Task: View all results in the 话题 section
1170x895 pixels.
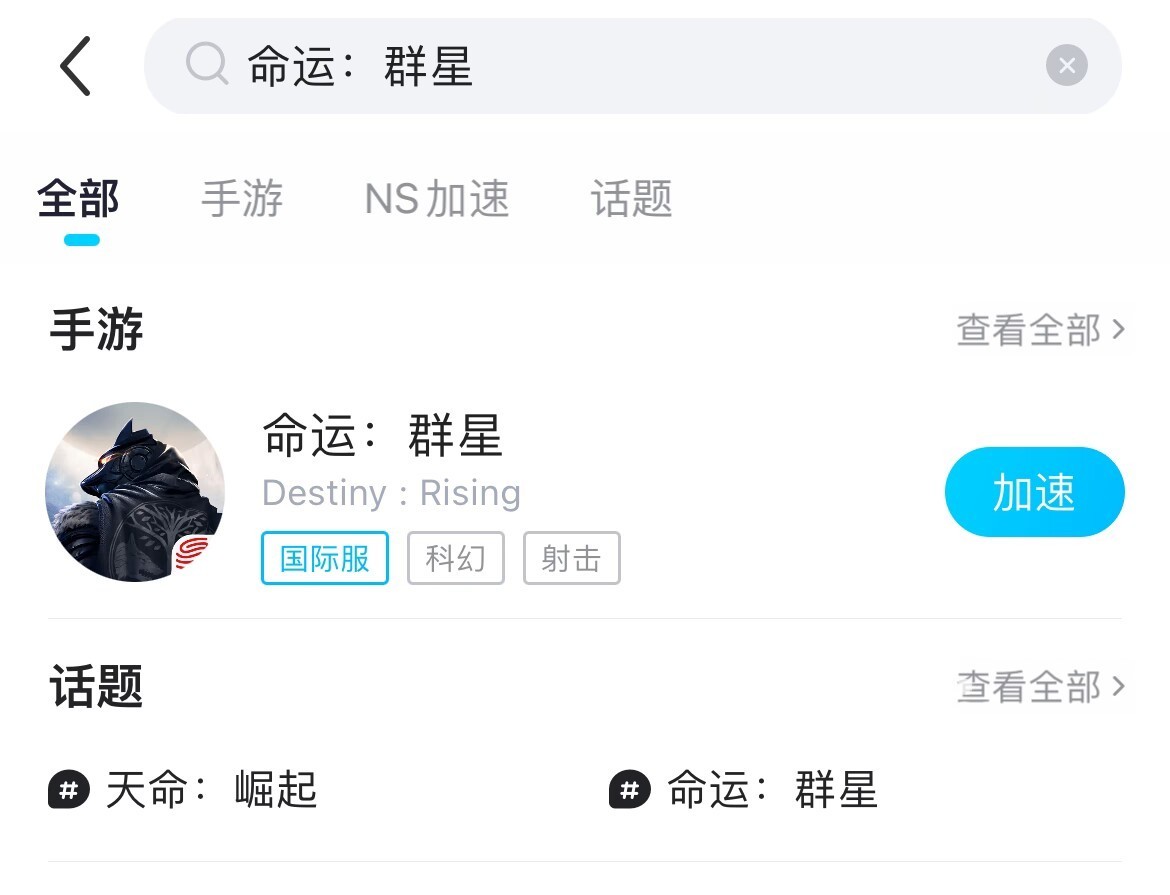Action: click(x=1040, y=687)
